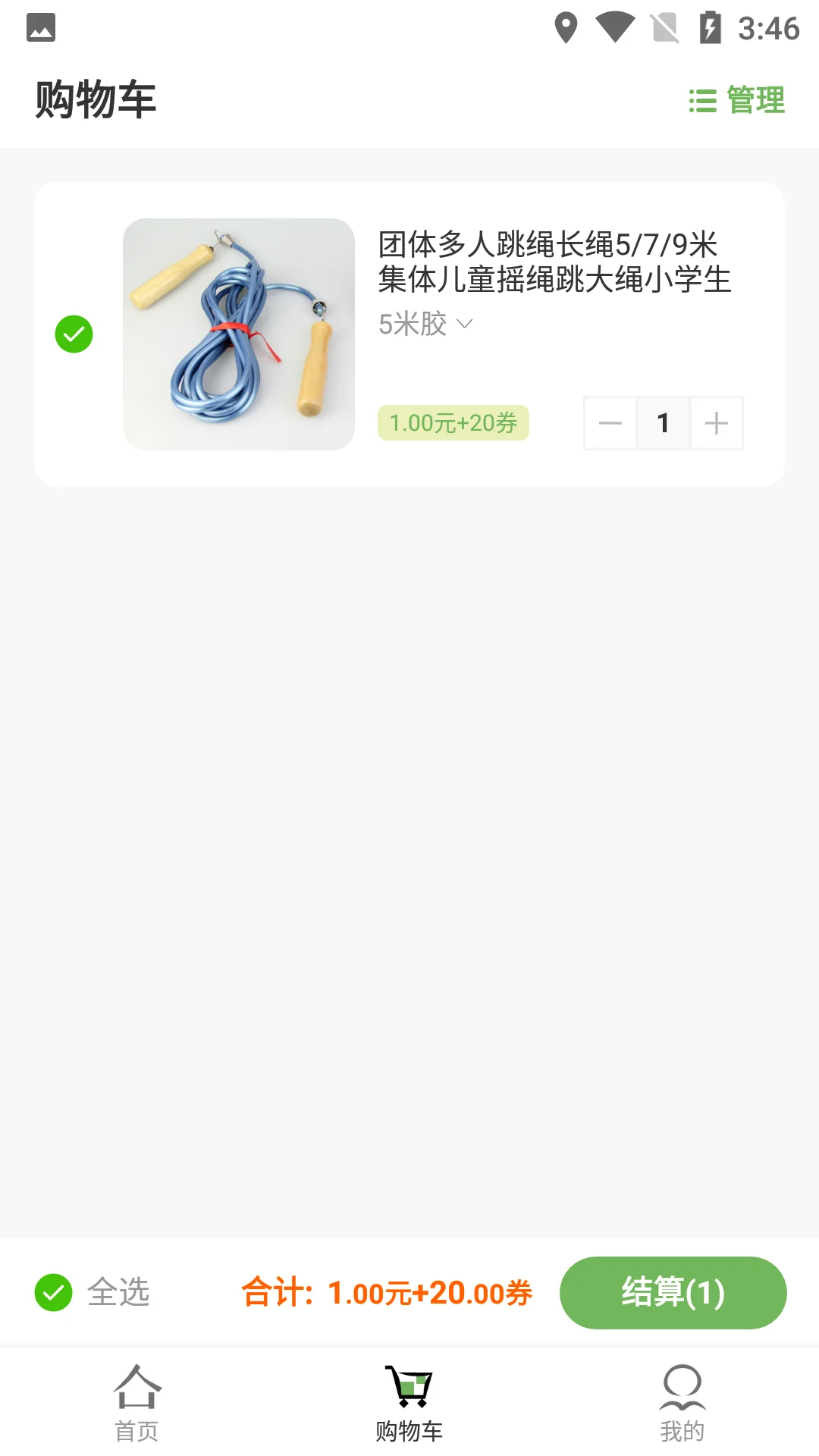
Task: Tap the battery charging icon in status bar
Action: point(711,27)
